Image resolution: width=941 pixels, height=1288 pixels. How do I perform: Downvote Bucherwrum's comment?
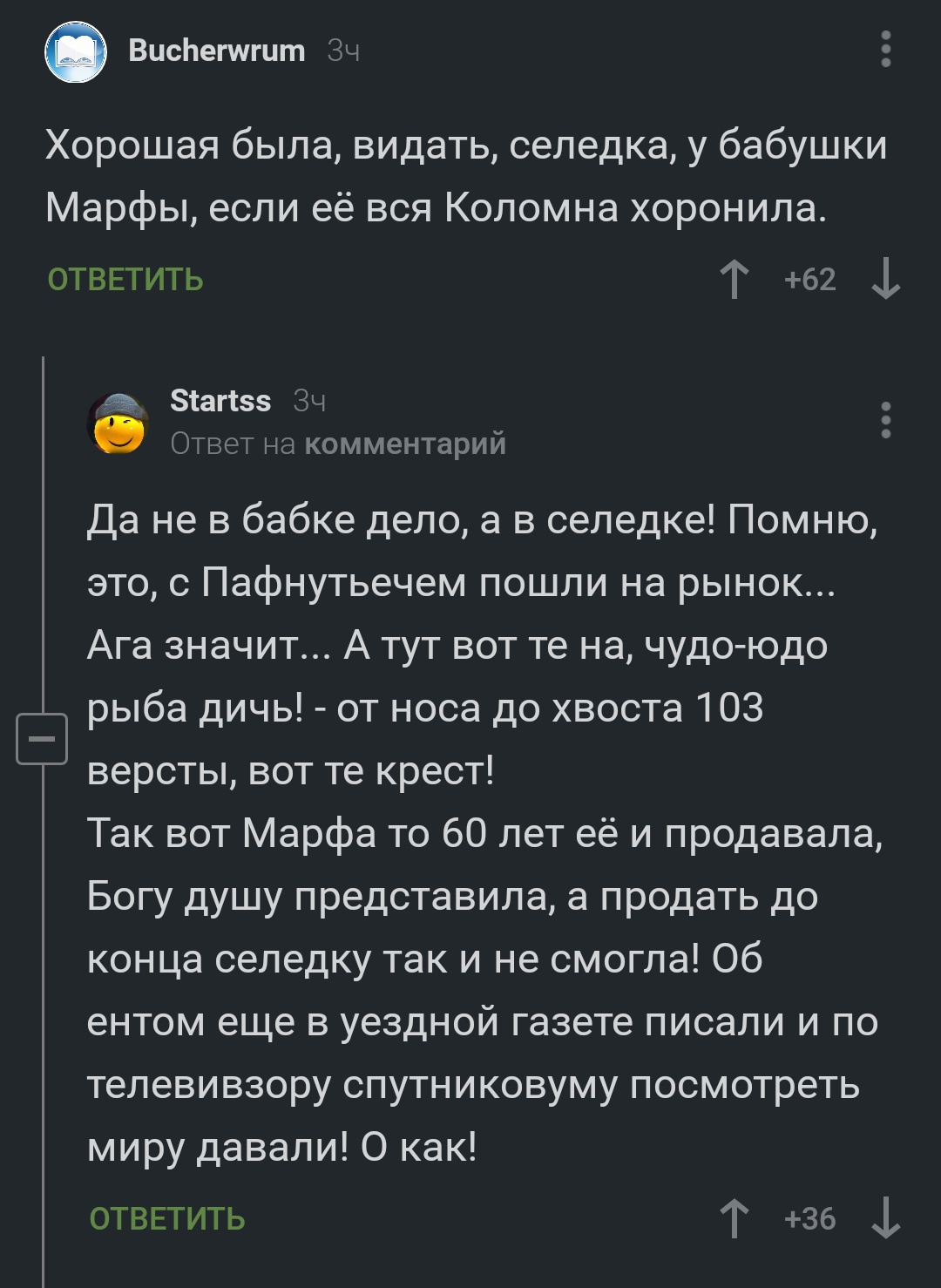(885, 280)
